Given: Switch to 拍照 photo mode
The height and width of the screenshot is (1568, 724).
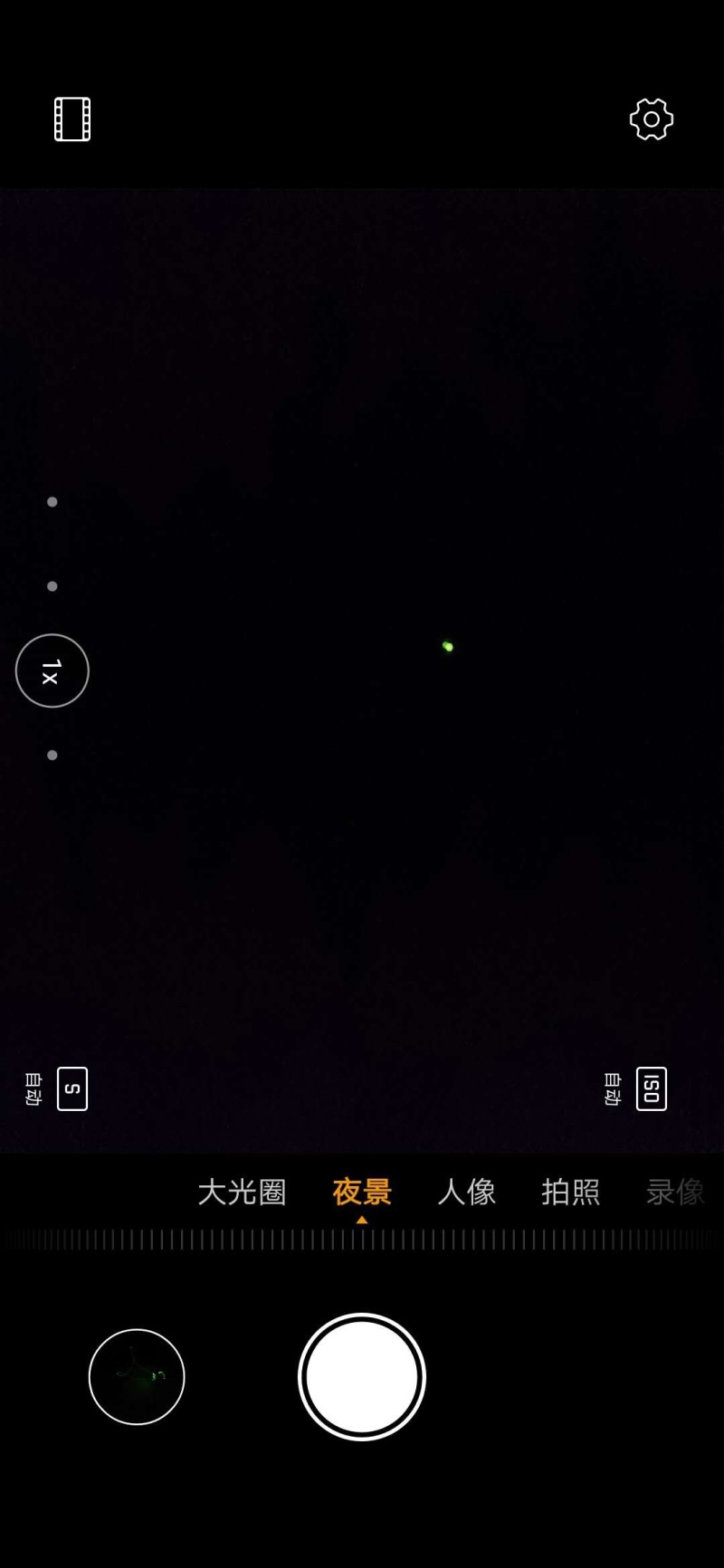Looking at the screenshot, I should pos(571,1193).
